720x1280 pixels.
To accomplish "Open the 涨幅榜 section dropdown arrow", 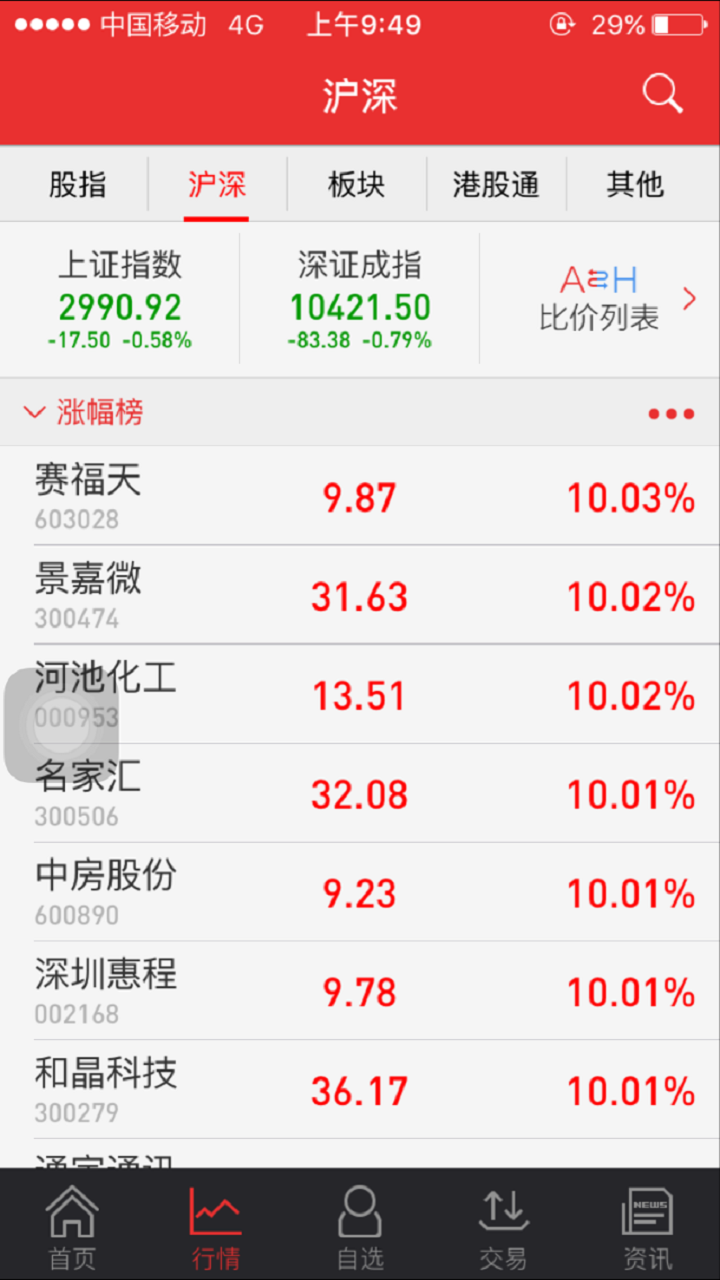I will coord(35,412).
